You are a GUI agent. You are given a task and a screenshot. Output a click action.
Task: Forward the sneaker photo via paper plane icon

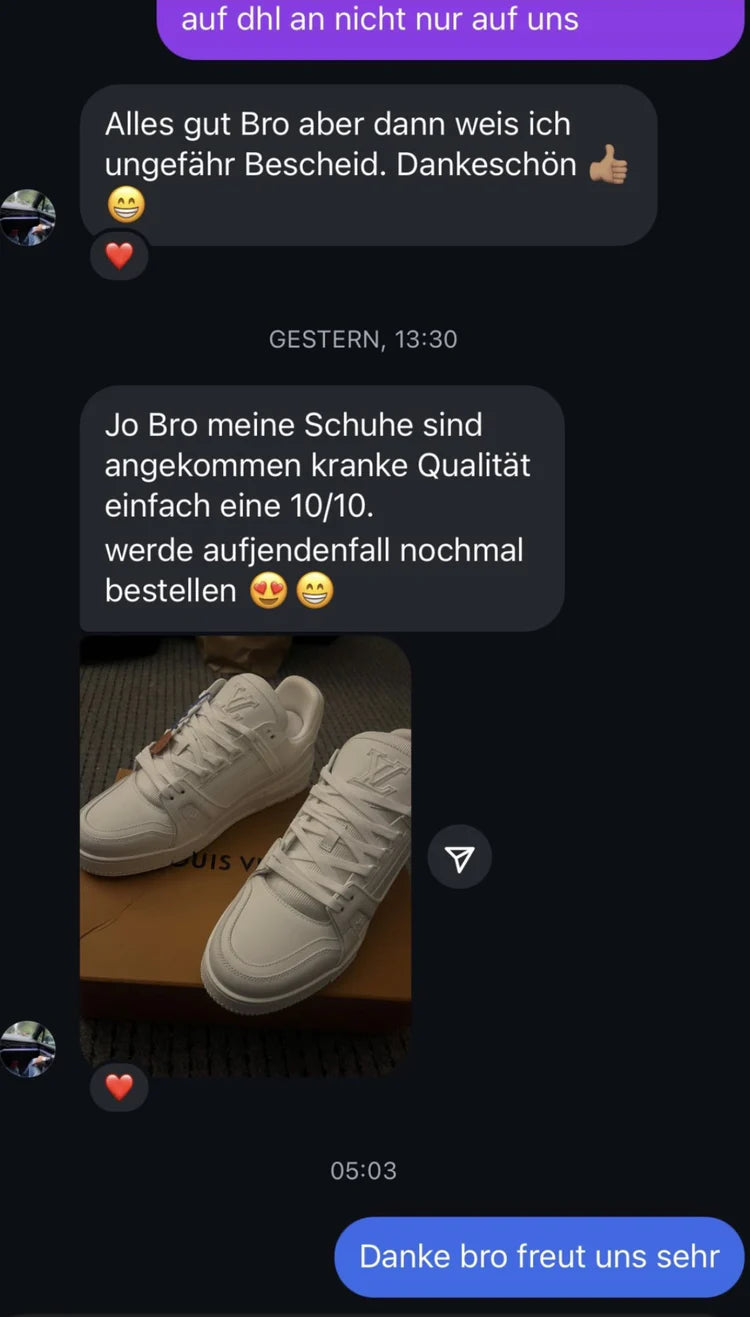coord(459,857)
